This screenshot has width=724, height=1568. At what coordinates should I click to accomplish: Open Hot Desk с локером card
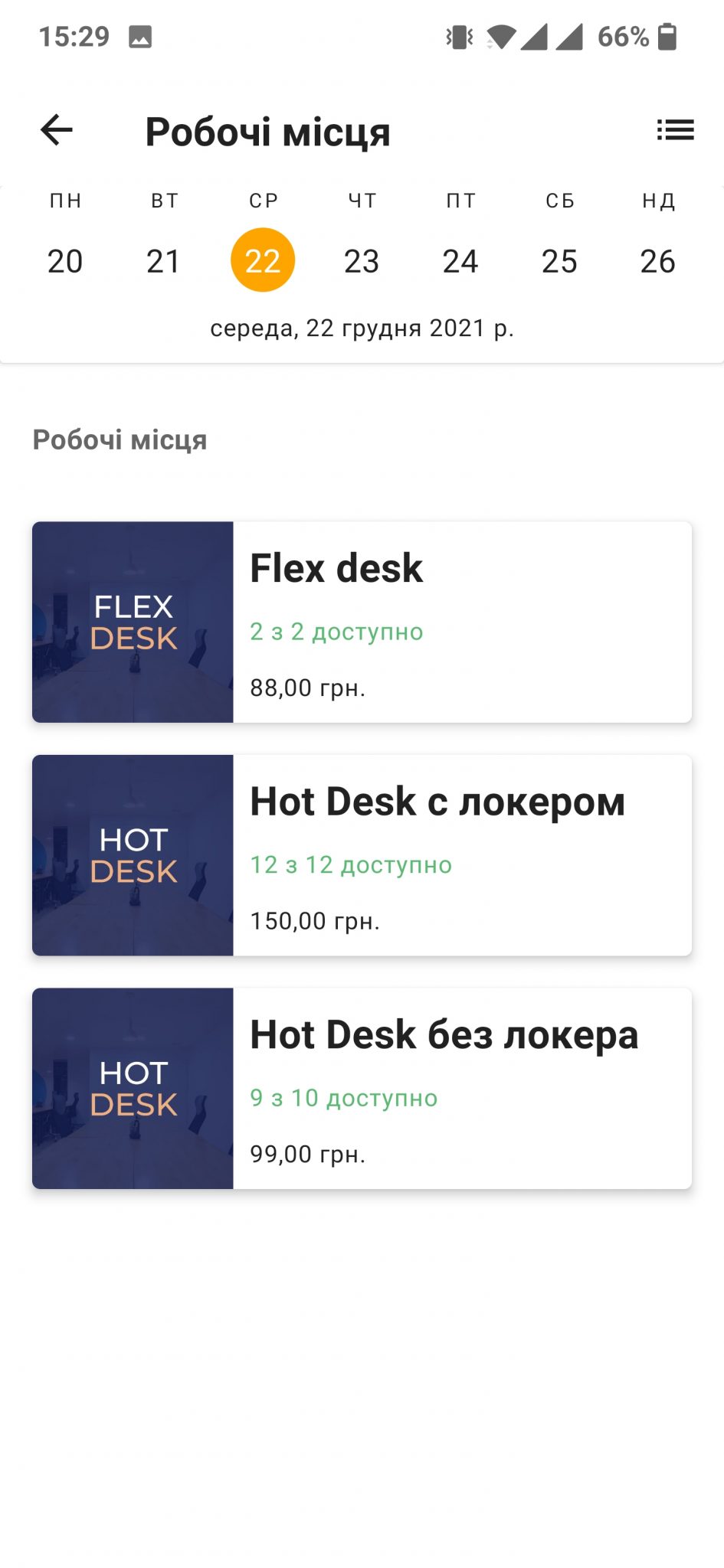(x=362, y=855)
